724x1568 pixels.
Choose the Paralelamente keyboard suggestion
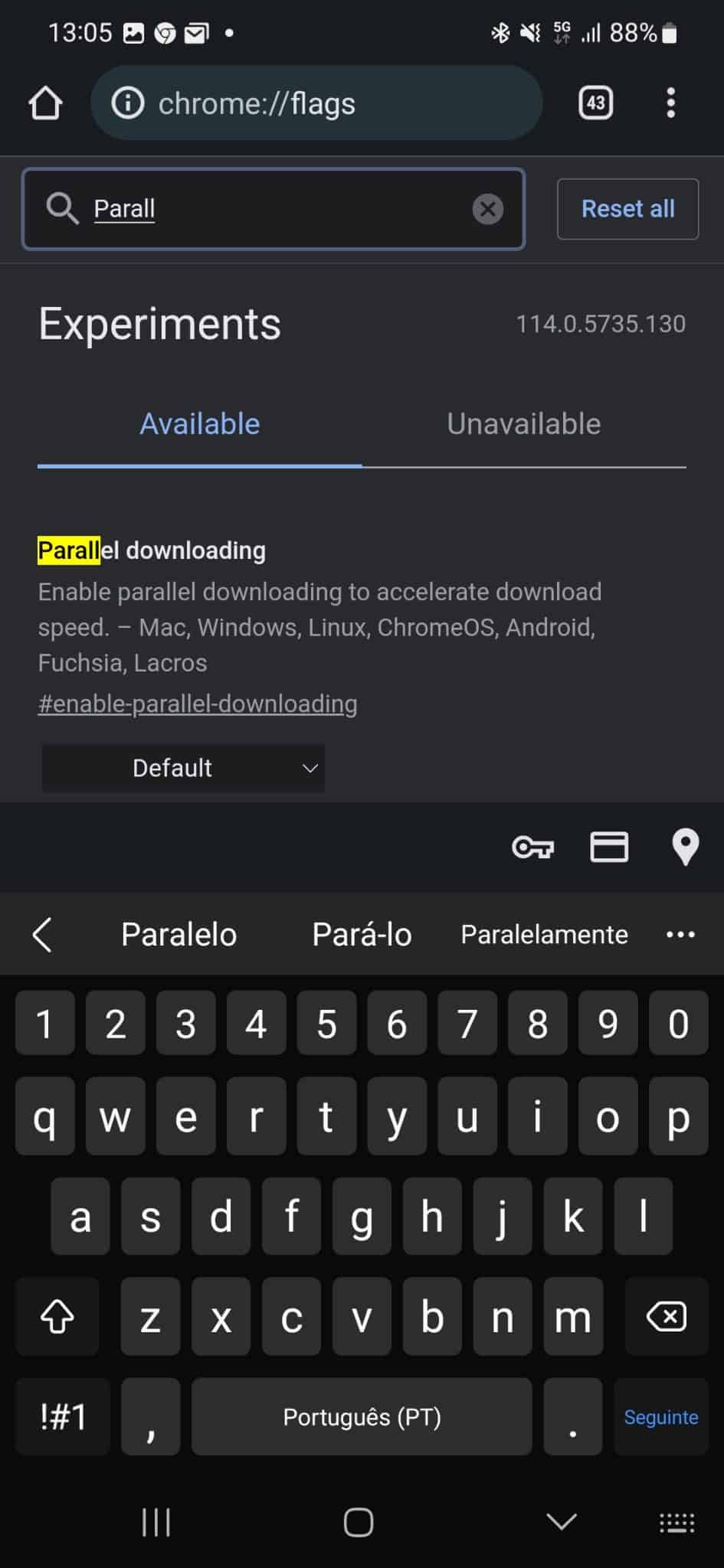[x=544, y=934]
